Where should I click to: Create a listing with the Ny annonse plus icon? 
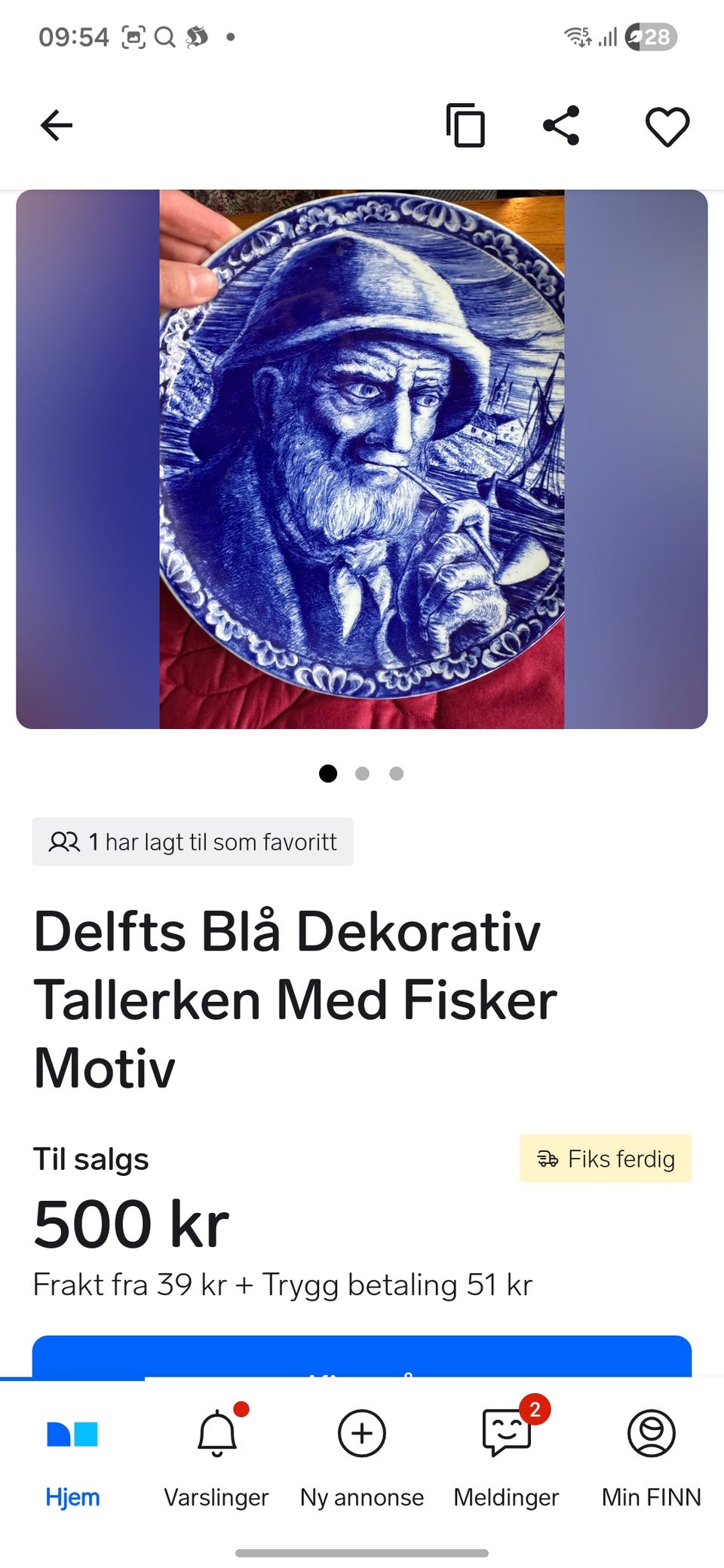tap(361, 1432)
